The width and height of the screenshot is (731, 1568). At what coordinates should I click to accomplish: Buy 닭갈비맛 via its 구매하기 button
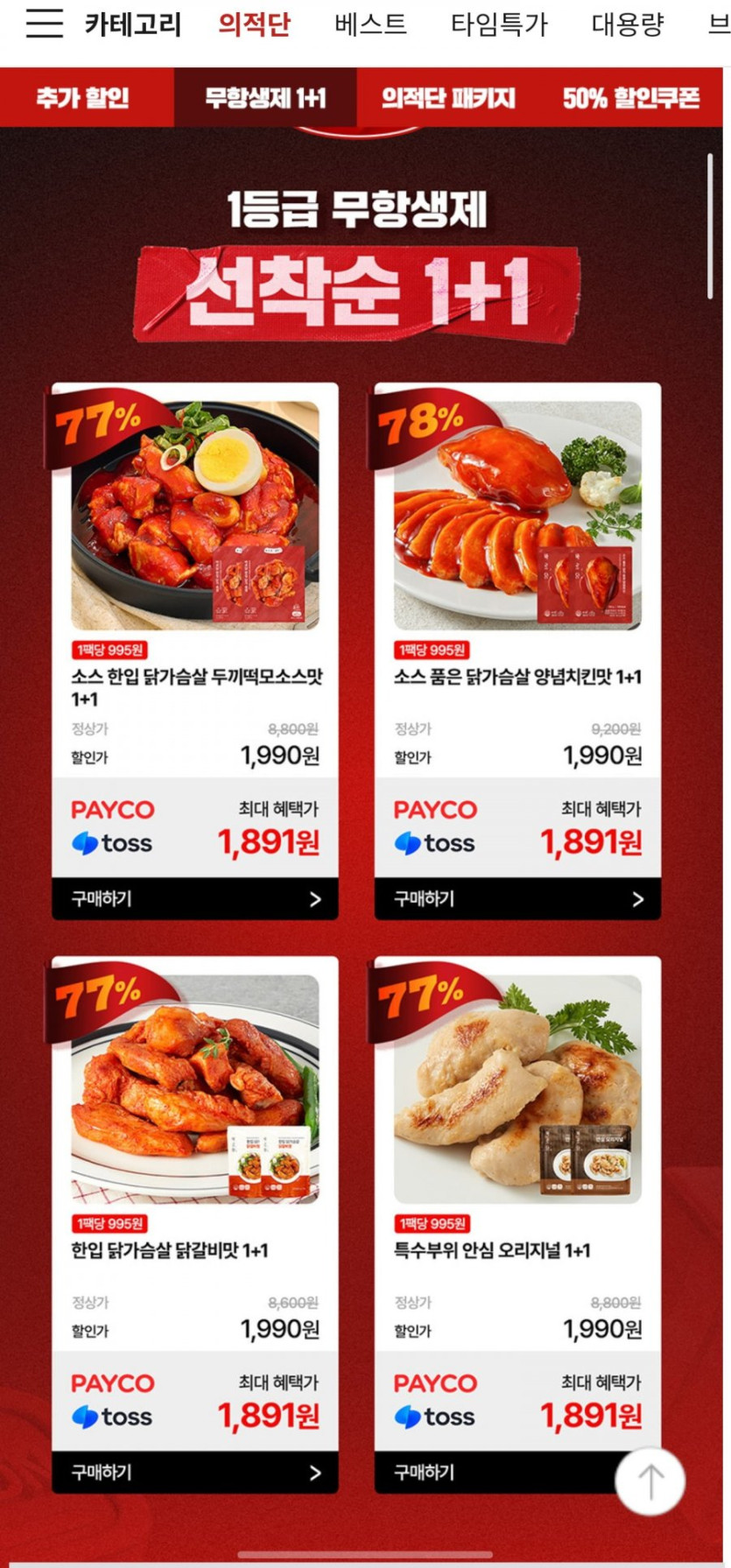[x=194, y=1473]
